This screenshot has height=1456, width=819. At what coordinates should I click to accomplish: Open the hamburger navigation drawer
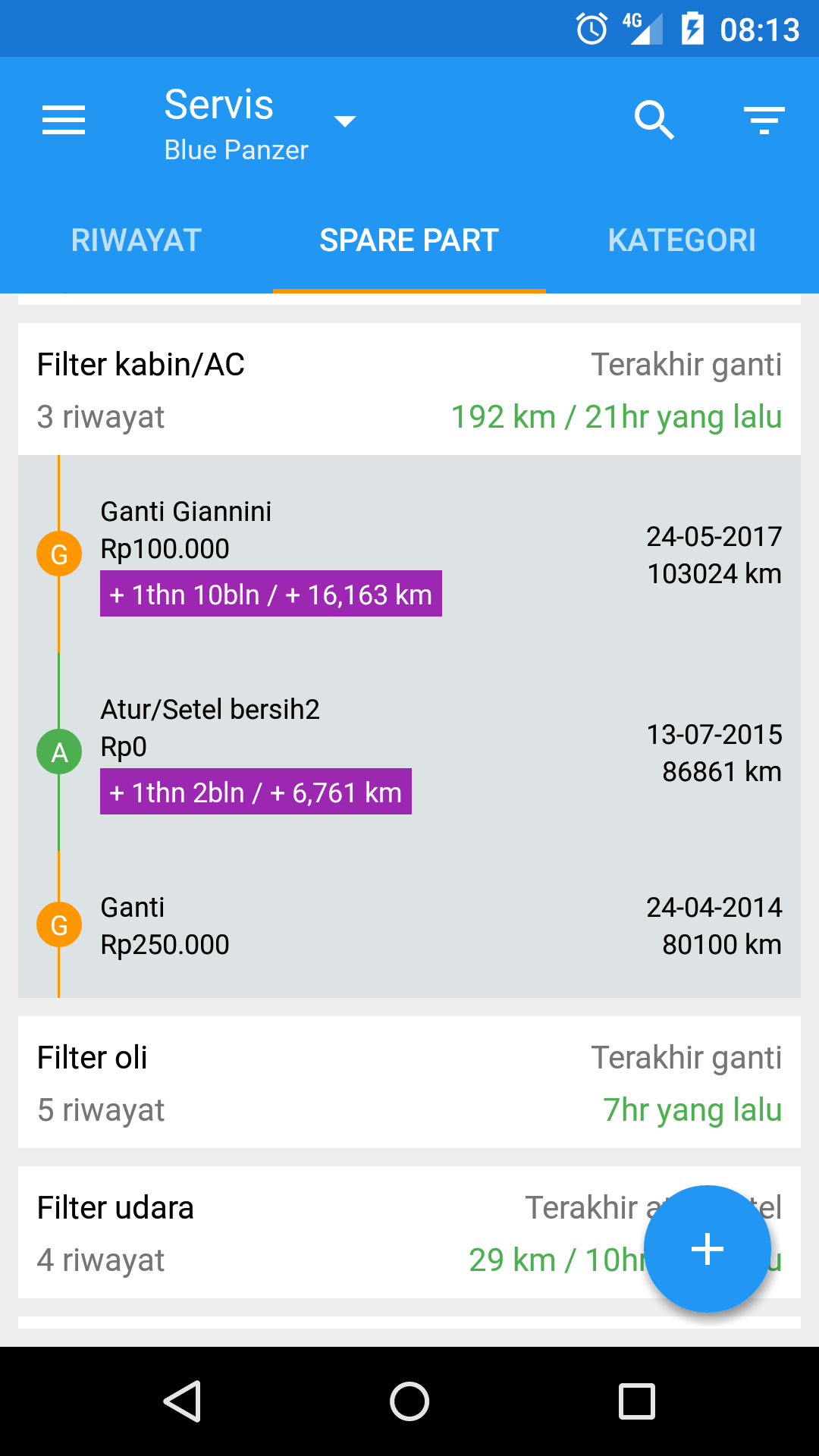(x=64, y=121)
